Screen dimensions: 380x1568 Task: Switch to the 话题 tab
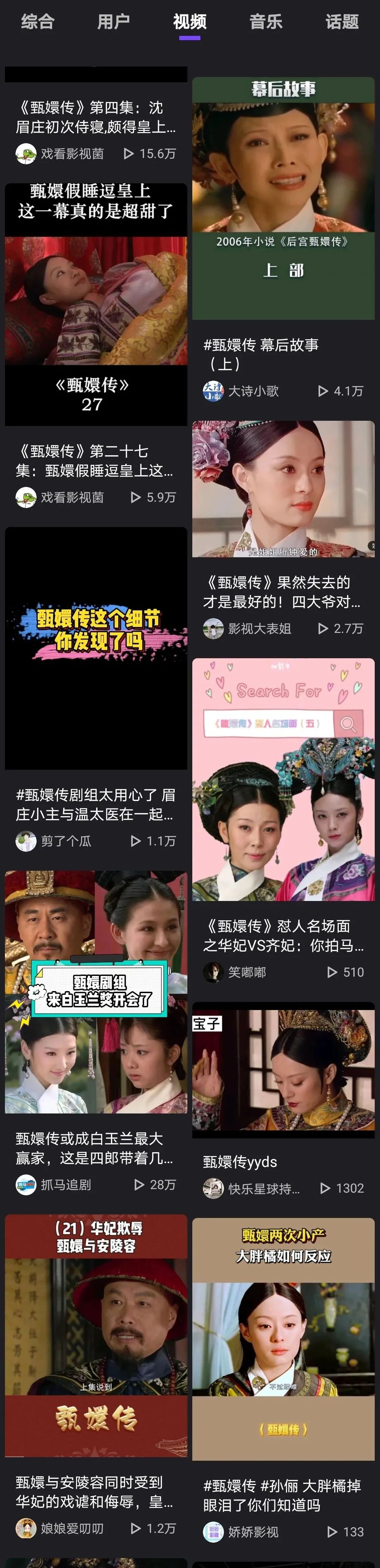pos(342,23)
